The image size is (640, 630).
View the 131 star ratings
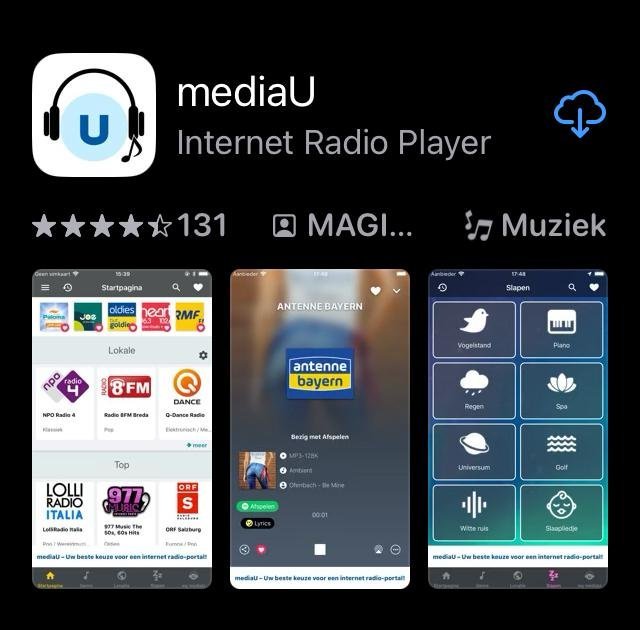coord(130,225)
